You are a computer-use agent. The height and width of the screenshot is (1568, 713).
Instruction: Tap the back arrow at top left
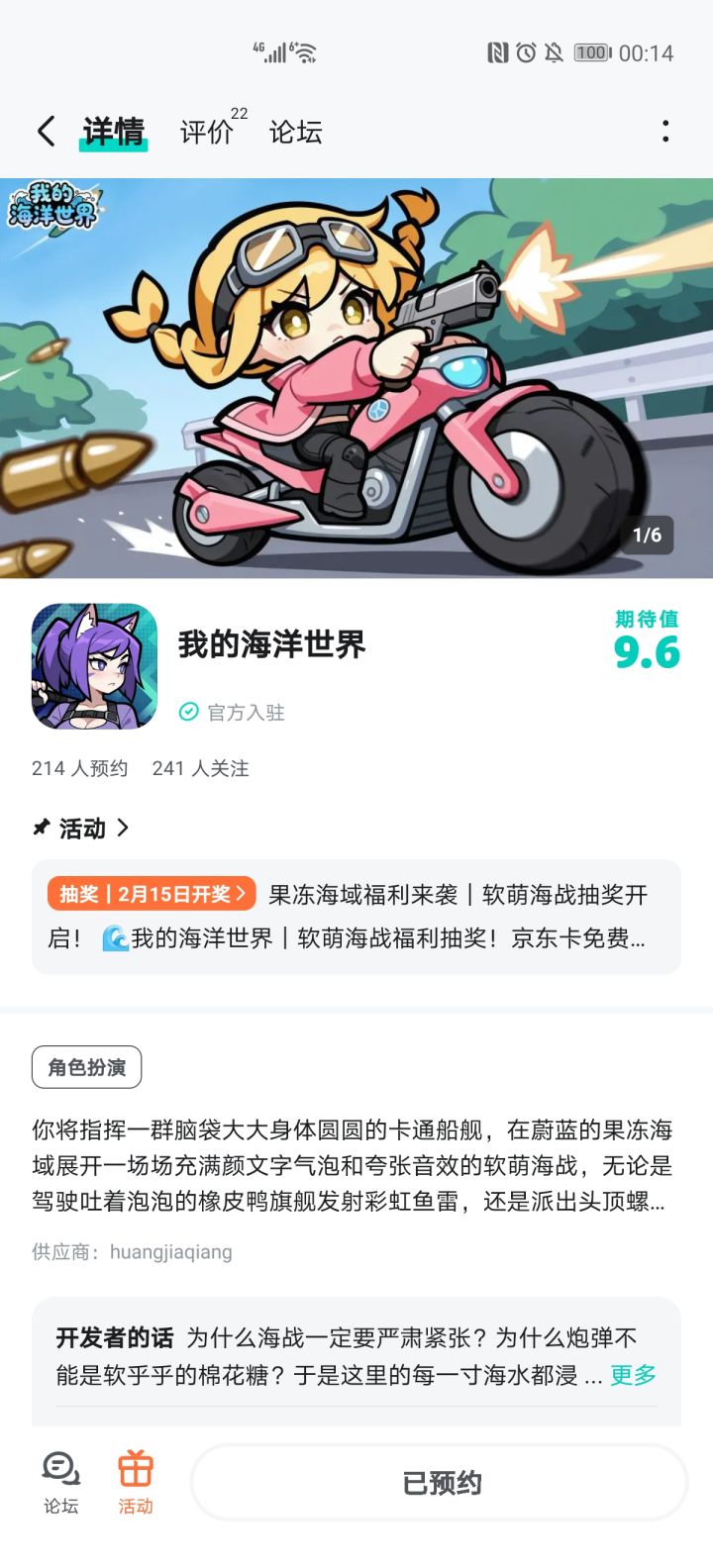coord(45,130)
